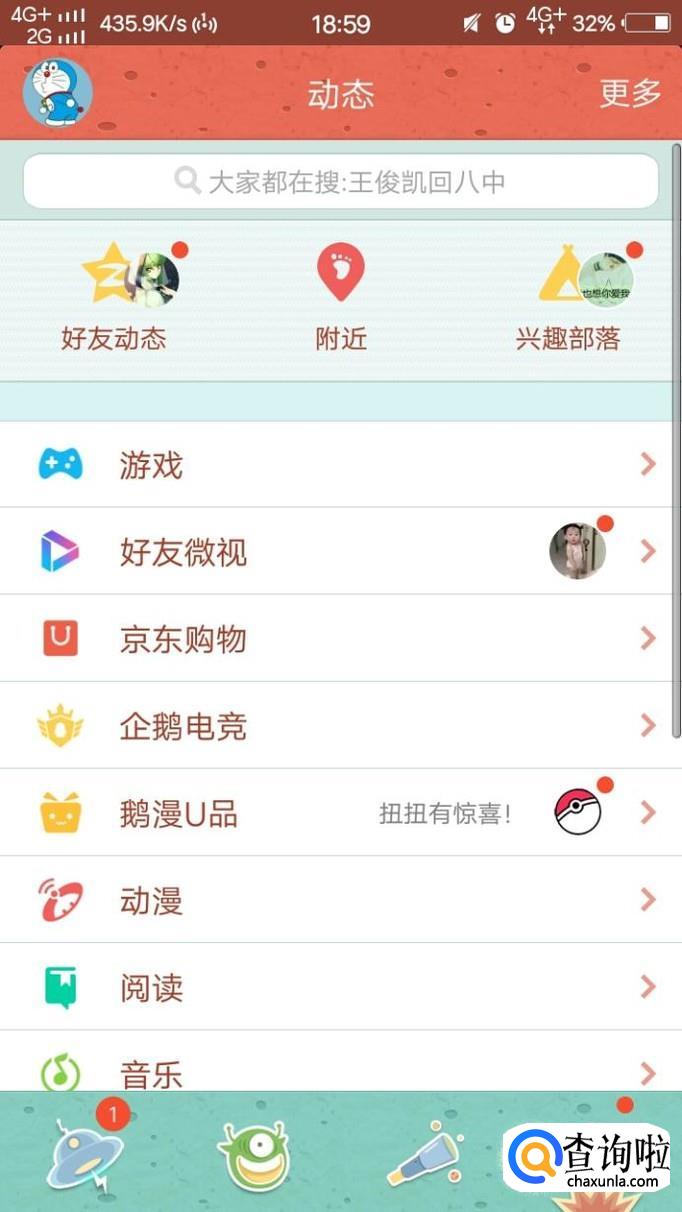Switch to the telescope tab
Image resolution: width=682 pixels, height=1212 pixels.
point(424,1157)
